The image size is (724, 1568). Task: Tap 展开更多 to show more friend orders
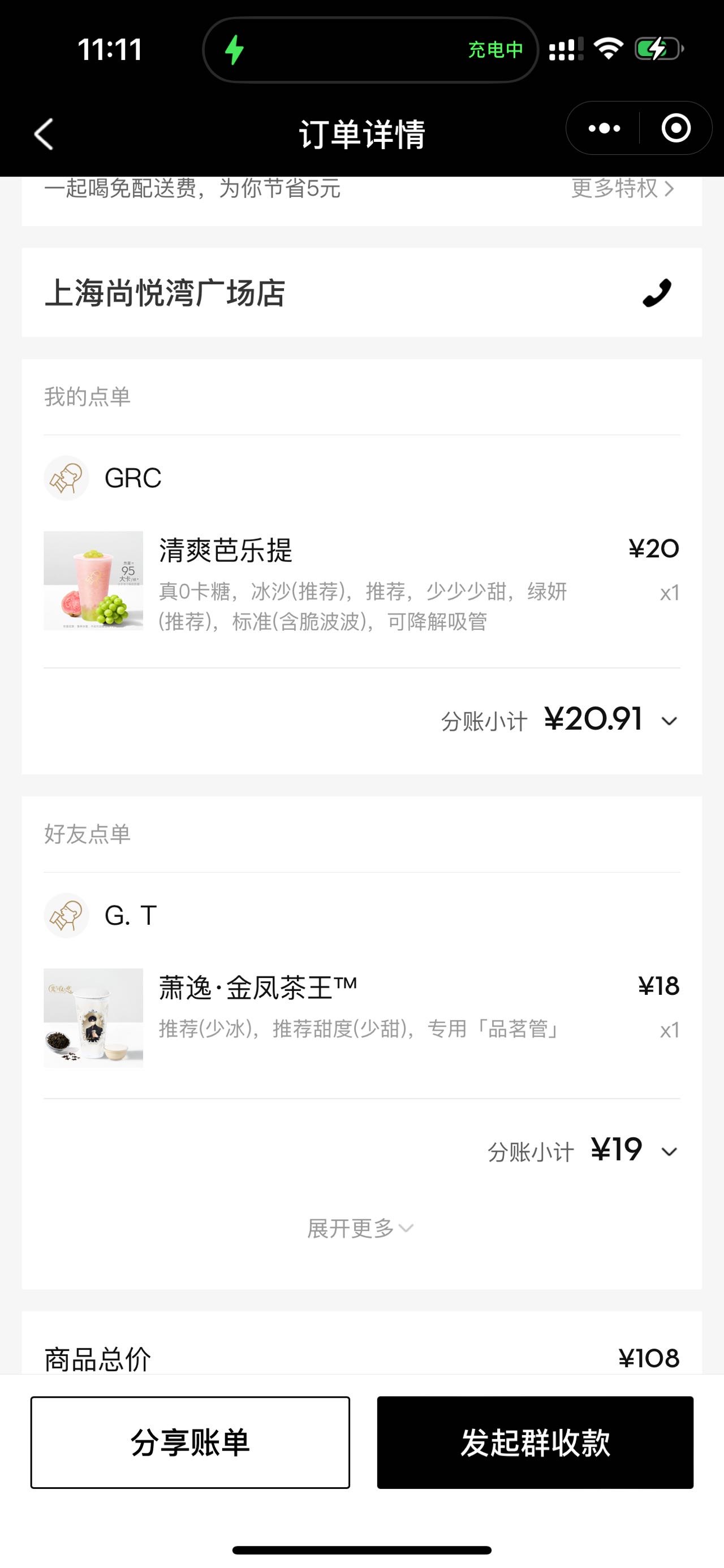(360, 1228)
